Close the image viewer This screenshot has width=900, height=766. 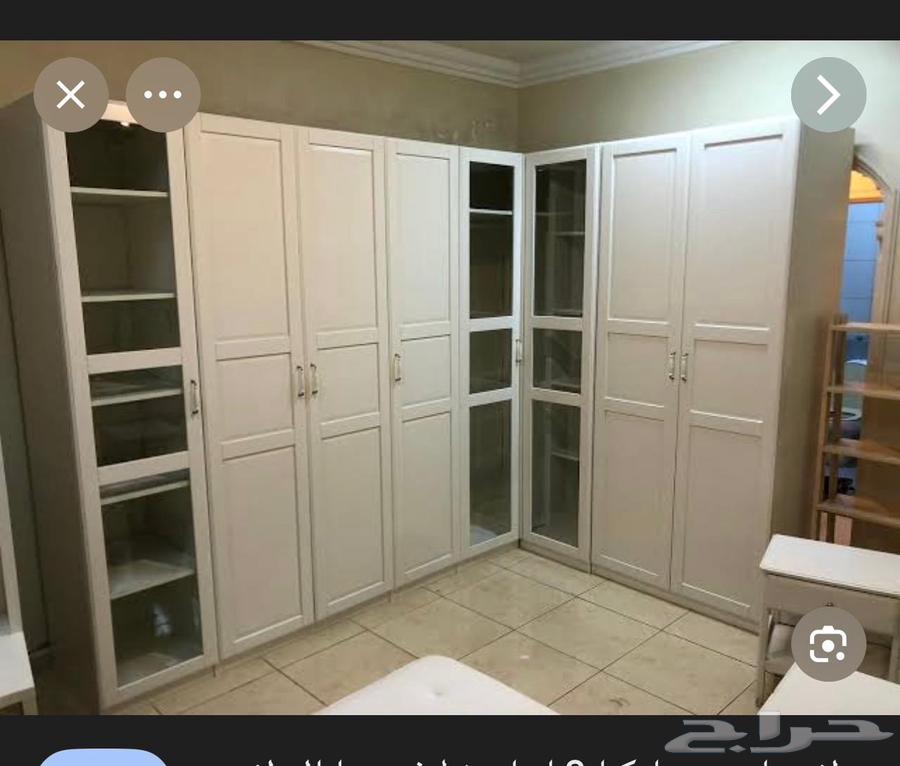click(x=70, y=95)
